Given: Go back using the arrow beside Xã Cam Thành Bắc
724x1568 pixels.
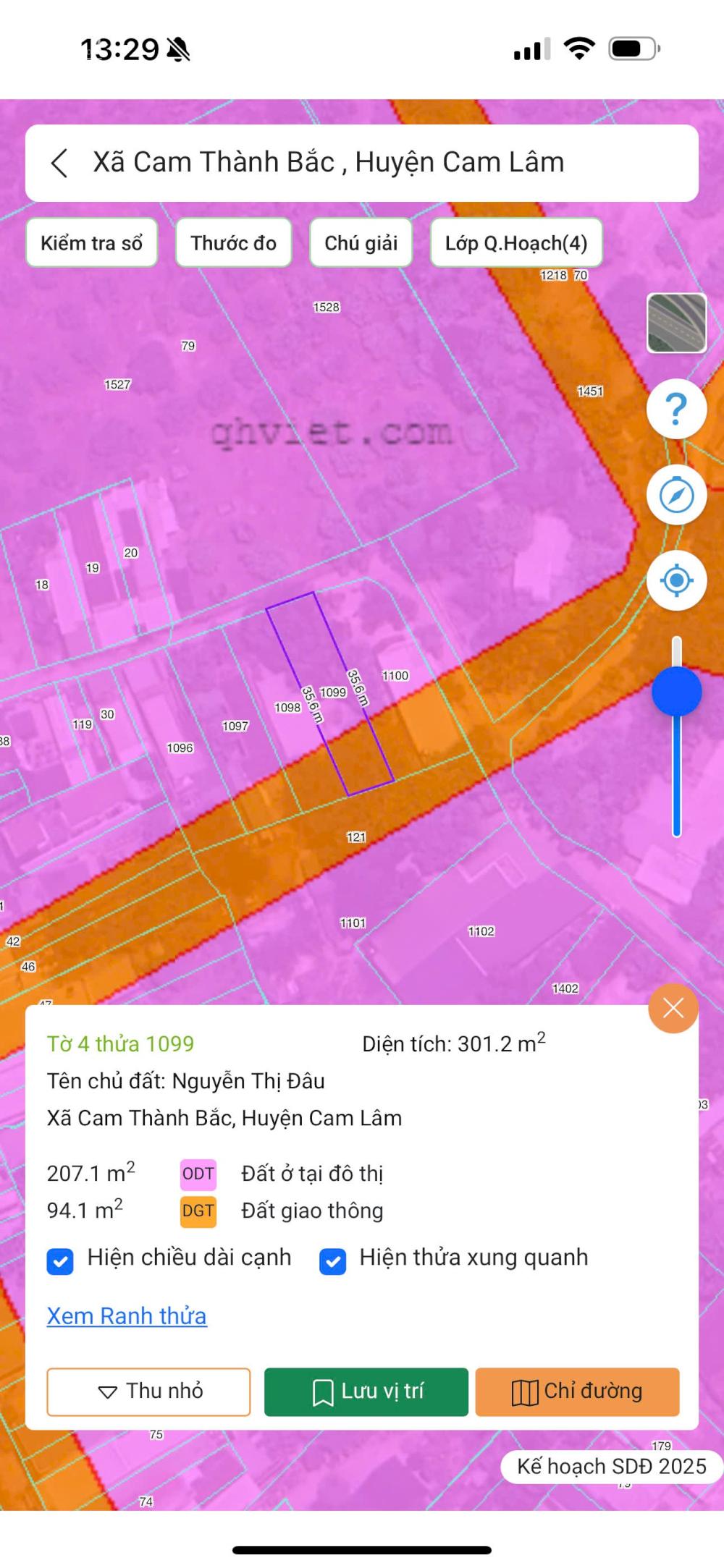Looking at the screenshot, I should [x=60, y=164].
